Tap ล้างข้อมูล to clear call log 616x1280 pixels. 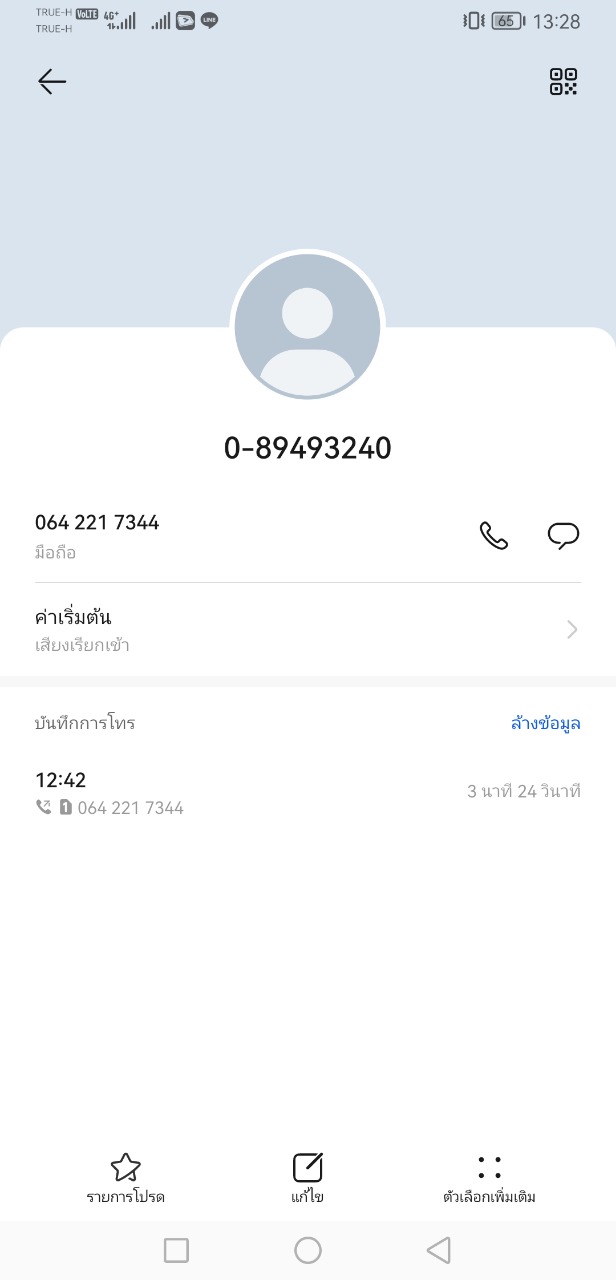point(545,723)
